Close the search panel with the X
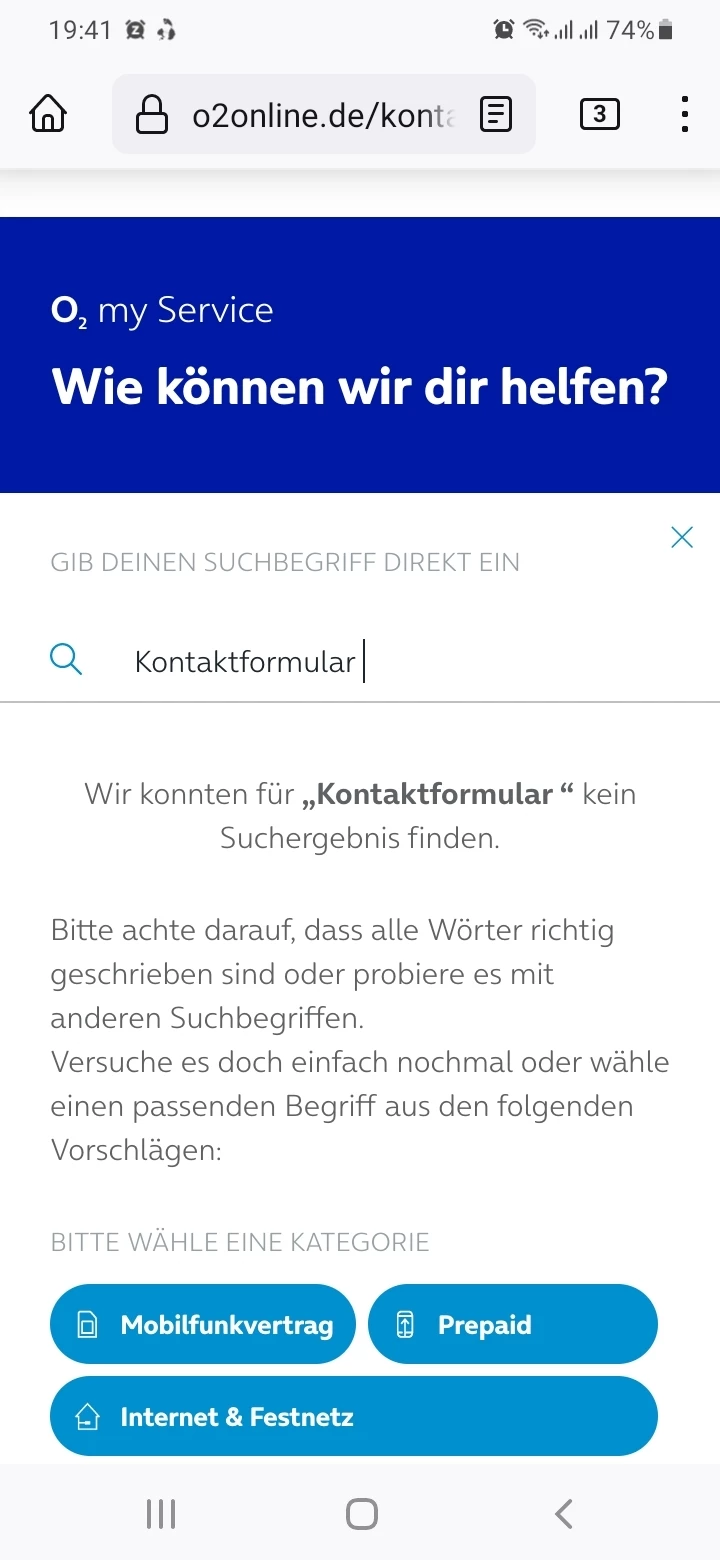Screen dimensions: 720x1560 pyautogui.click(x=682, y=538)
